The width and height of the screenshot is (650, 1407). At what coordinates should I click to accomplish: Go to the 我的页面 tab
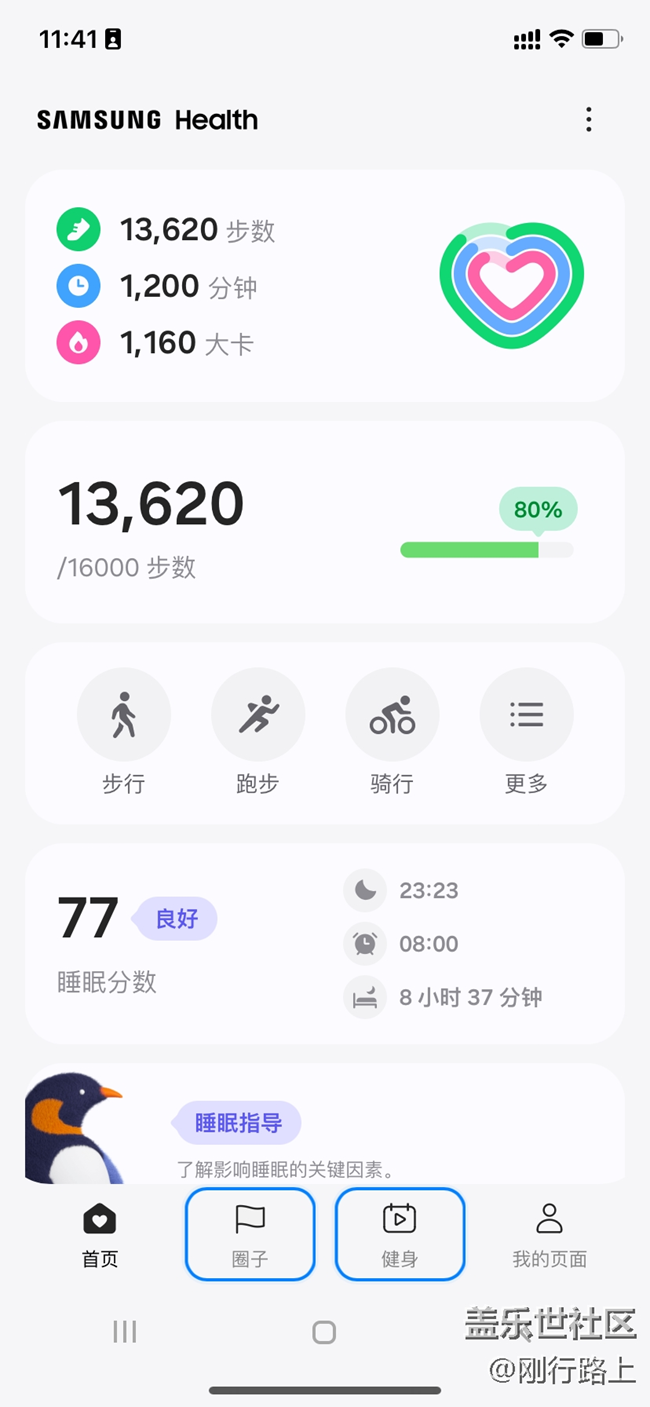549,1234
